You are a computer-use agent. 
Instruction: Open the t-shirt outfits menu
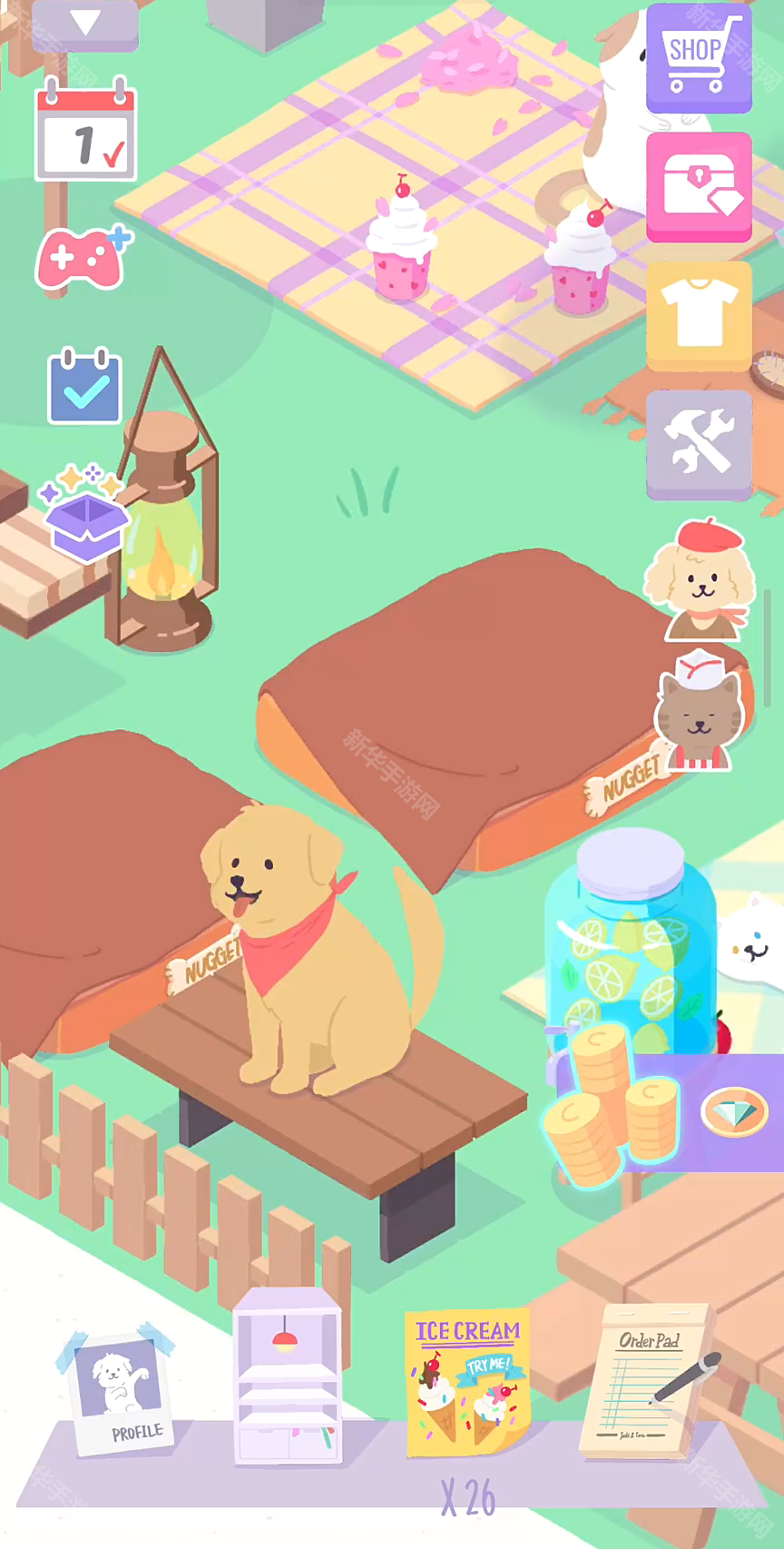[x=699, y=314]
